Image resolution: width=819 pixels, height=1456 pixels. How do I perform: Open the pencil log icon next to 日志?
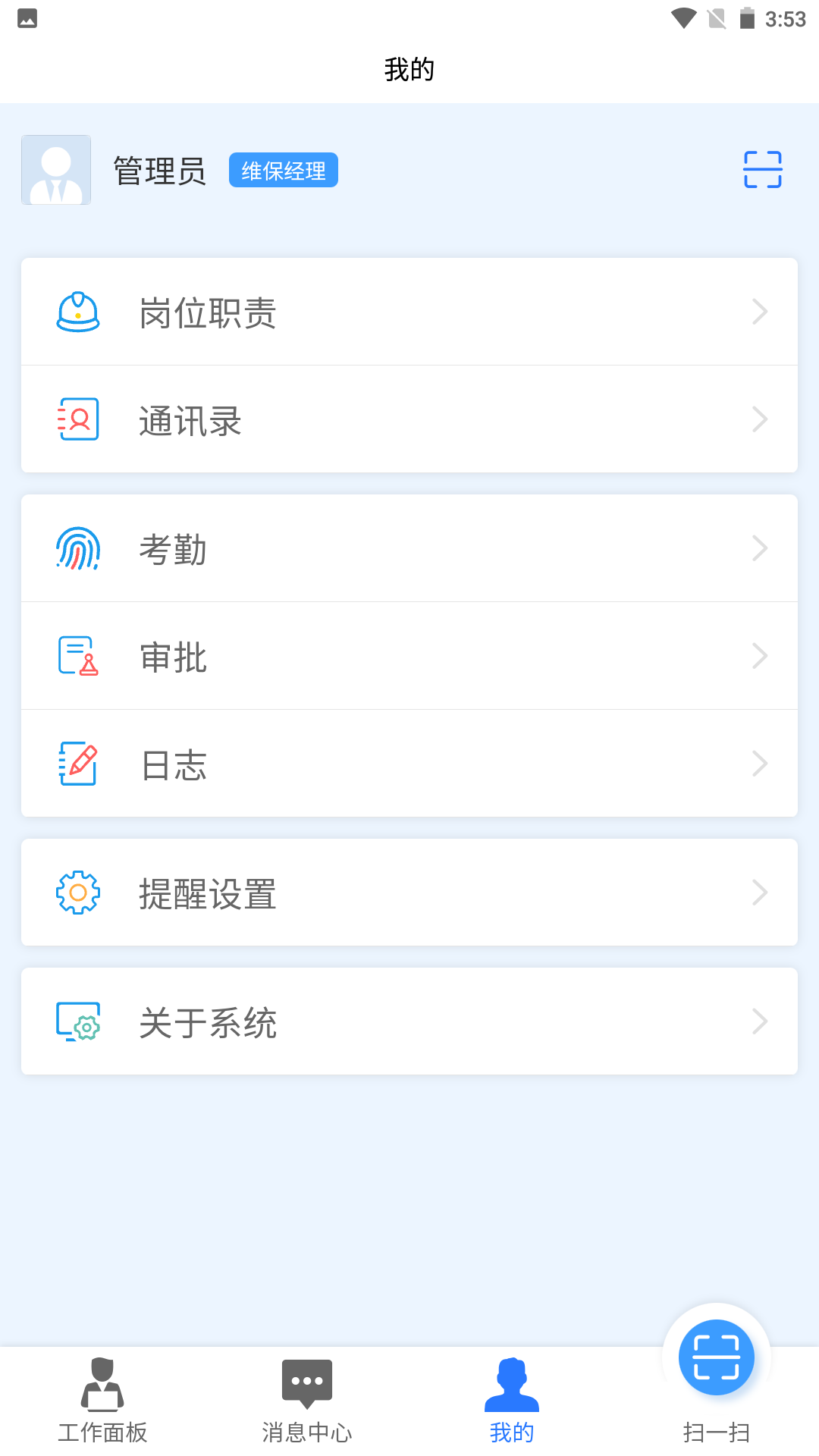(77, 764)
